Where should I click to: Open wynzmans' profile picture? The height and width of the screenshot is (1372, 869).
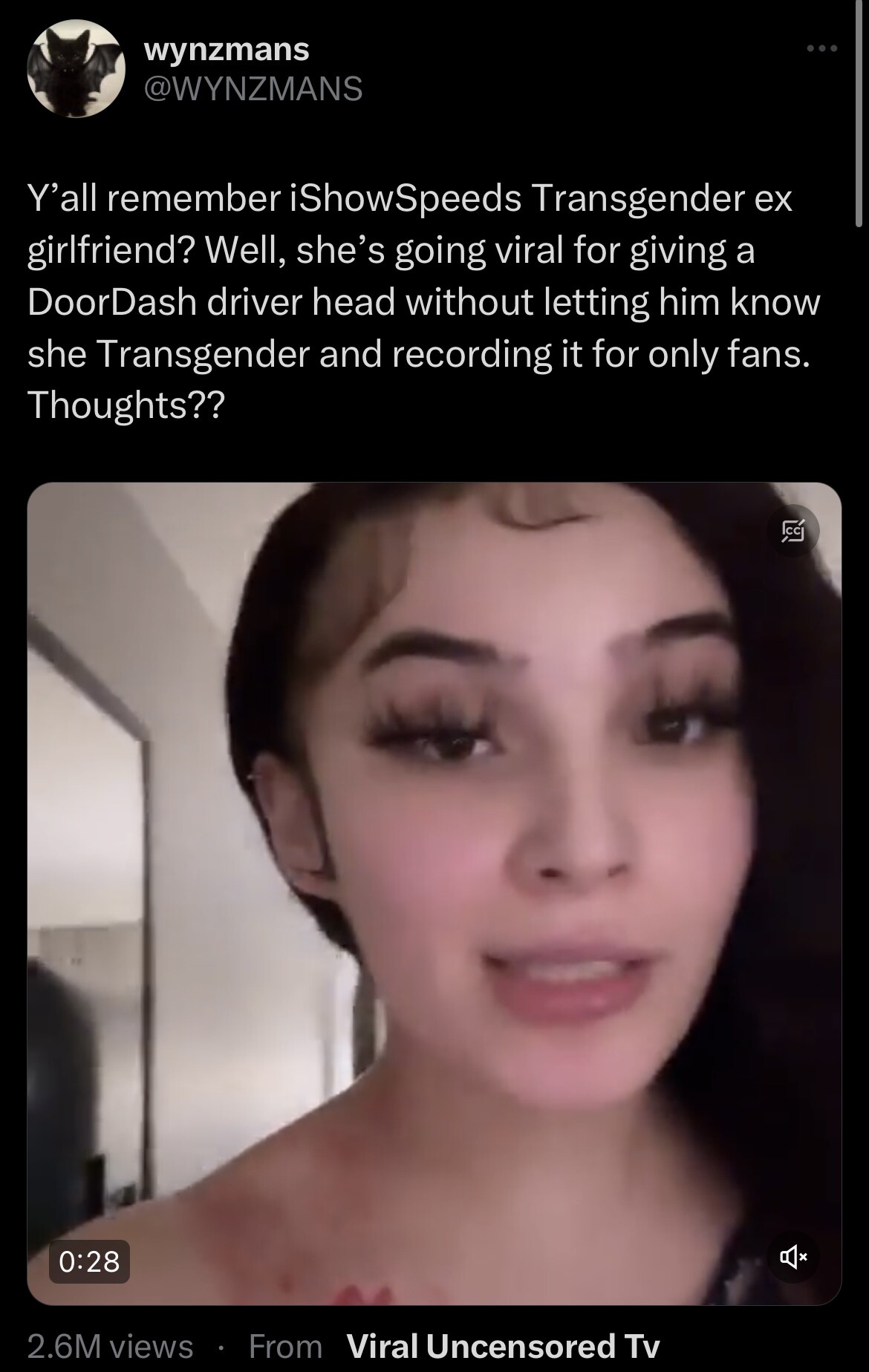point(75,69)
